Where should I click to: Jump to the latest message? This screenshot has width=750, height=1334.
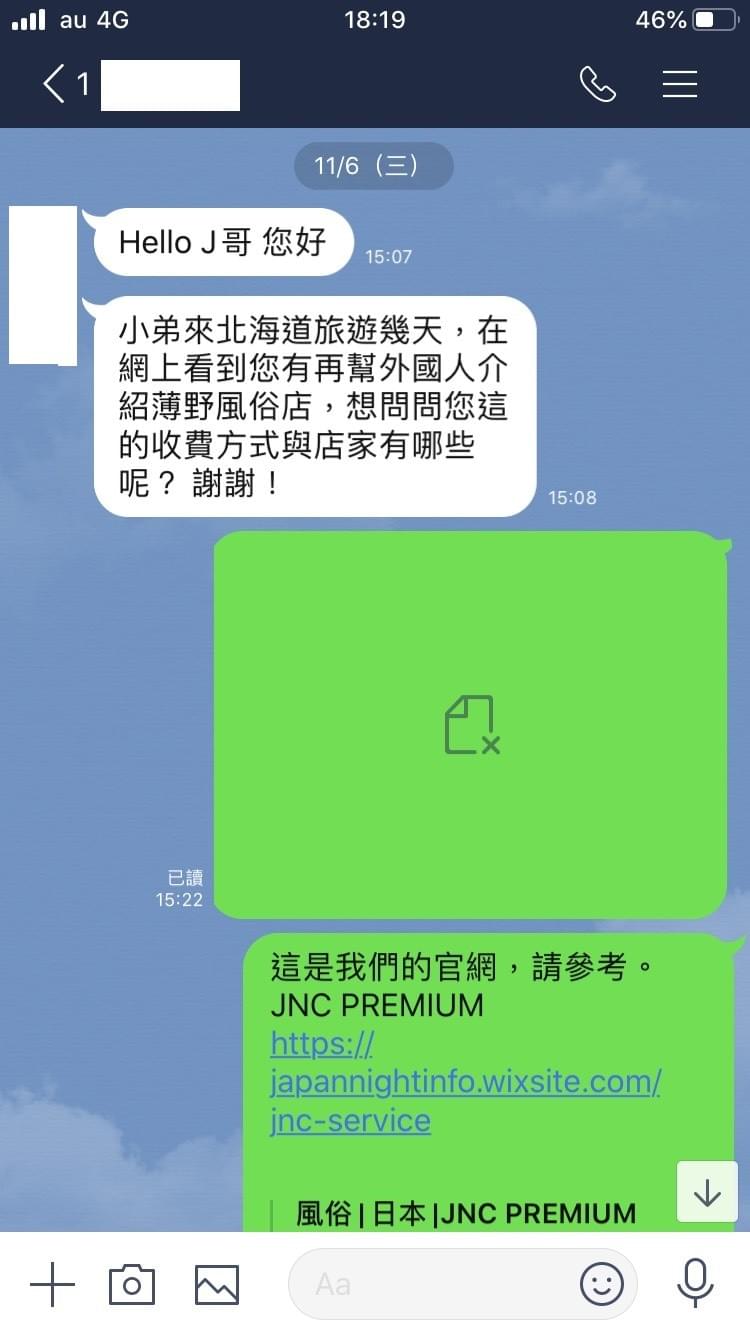coord(707,1192)
